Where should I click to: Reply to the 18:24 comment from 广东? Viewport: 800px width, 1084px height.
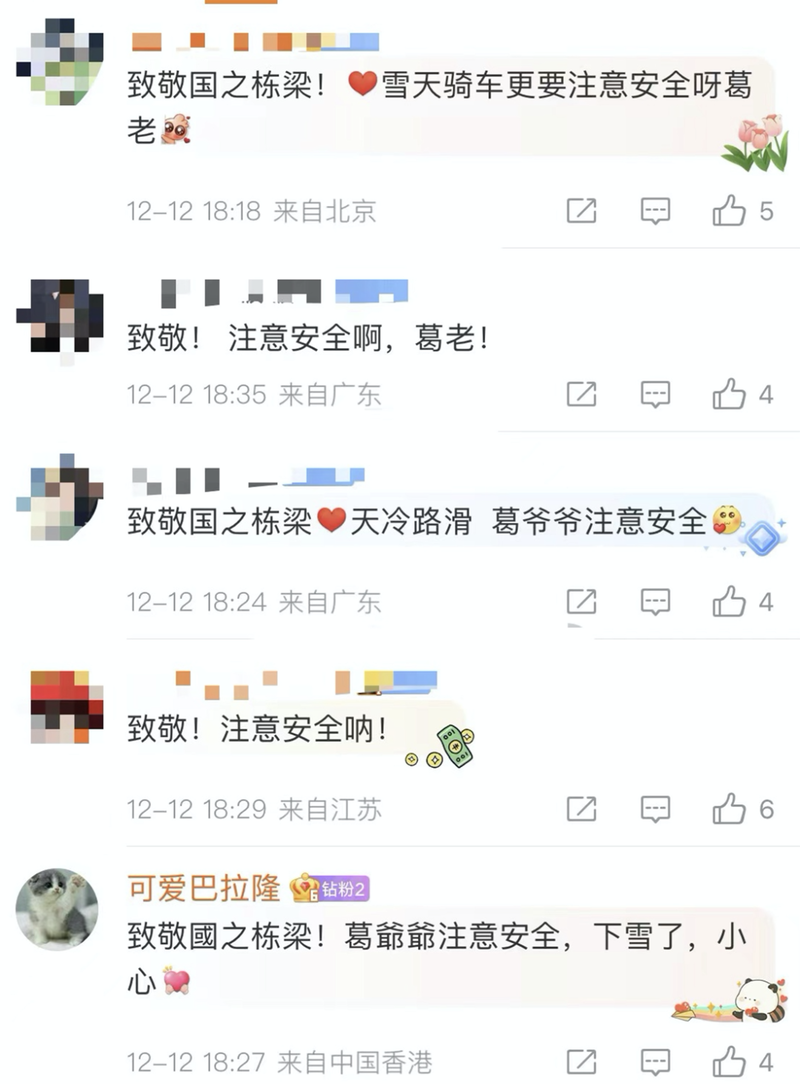pyautogui.click(x=655, y=602)
